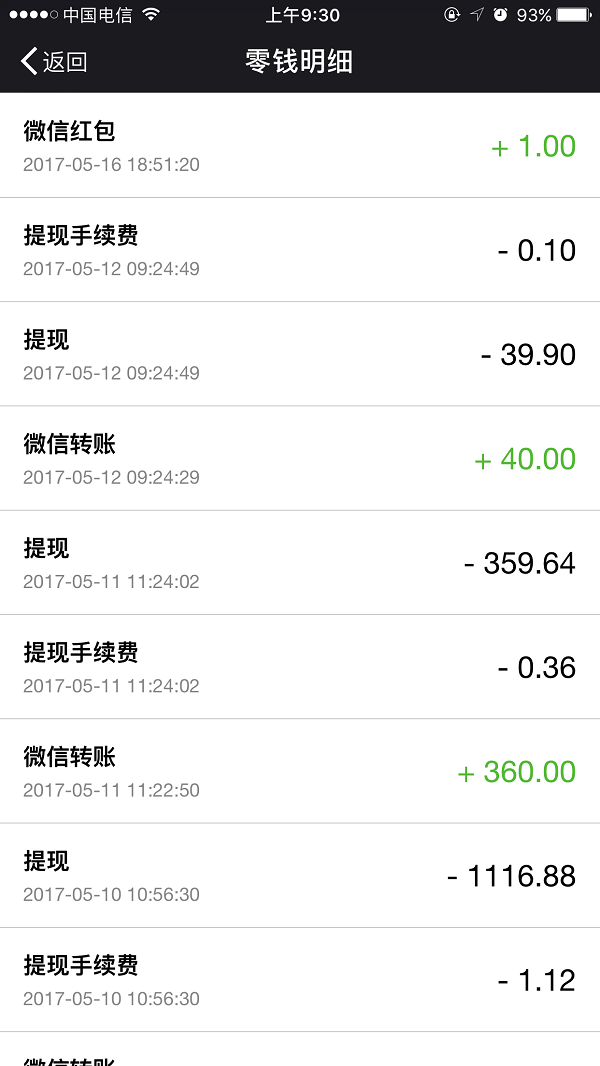View the 提现手续费 -0.36 entry

[x=300, y=667]
